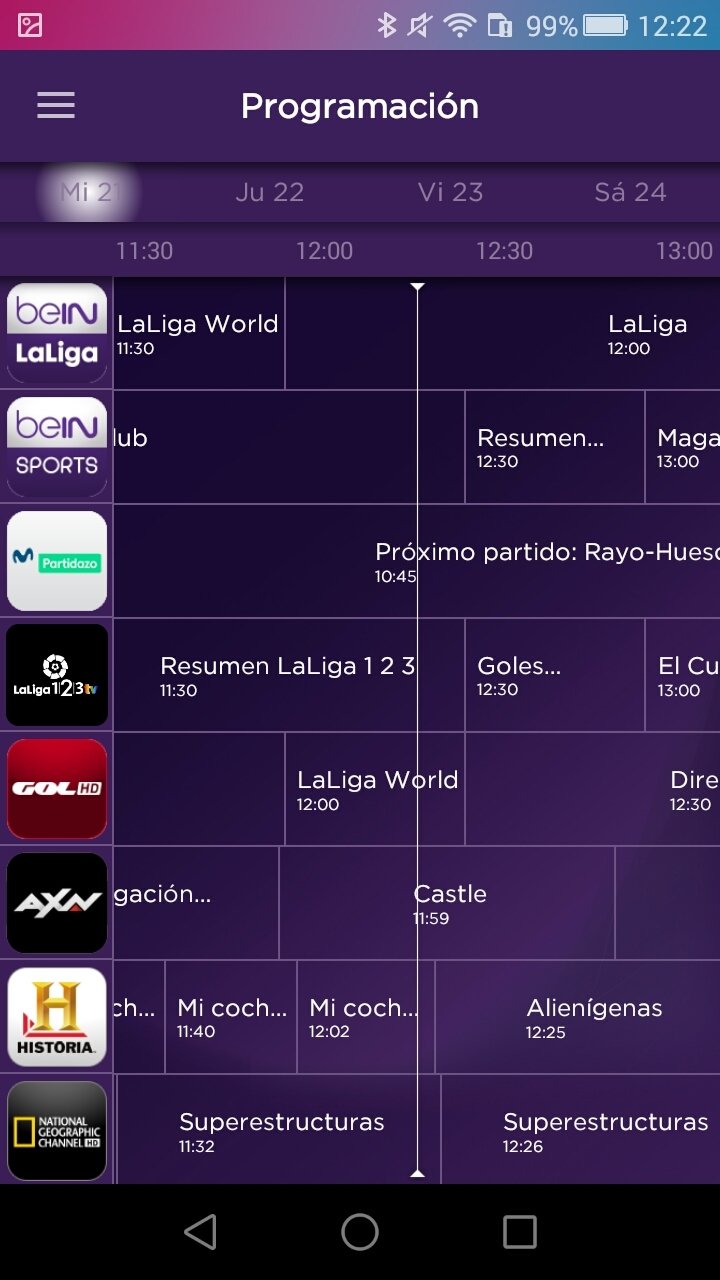View Castle program at 11:59

[x=447, y=903]
